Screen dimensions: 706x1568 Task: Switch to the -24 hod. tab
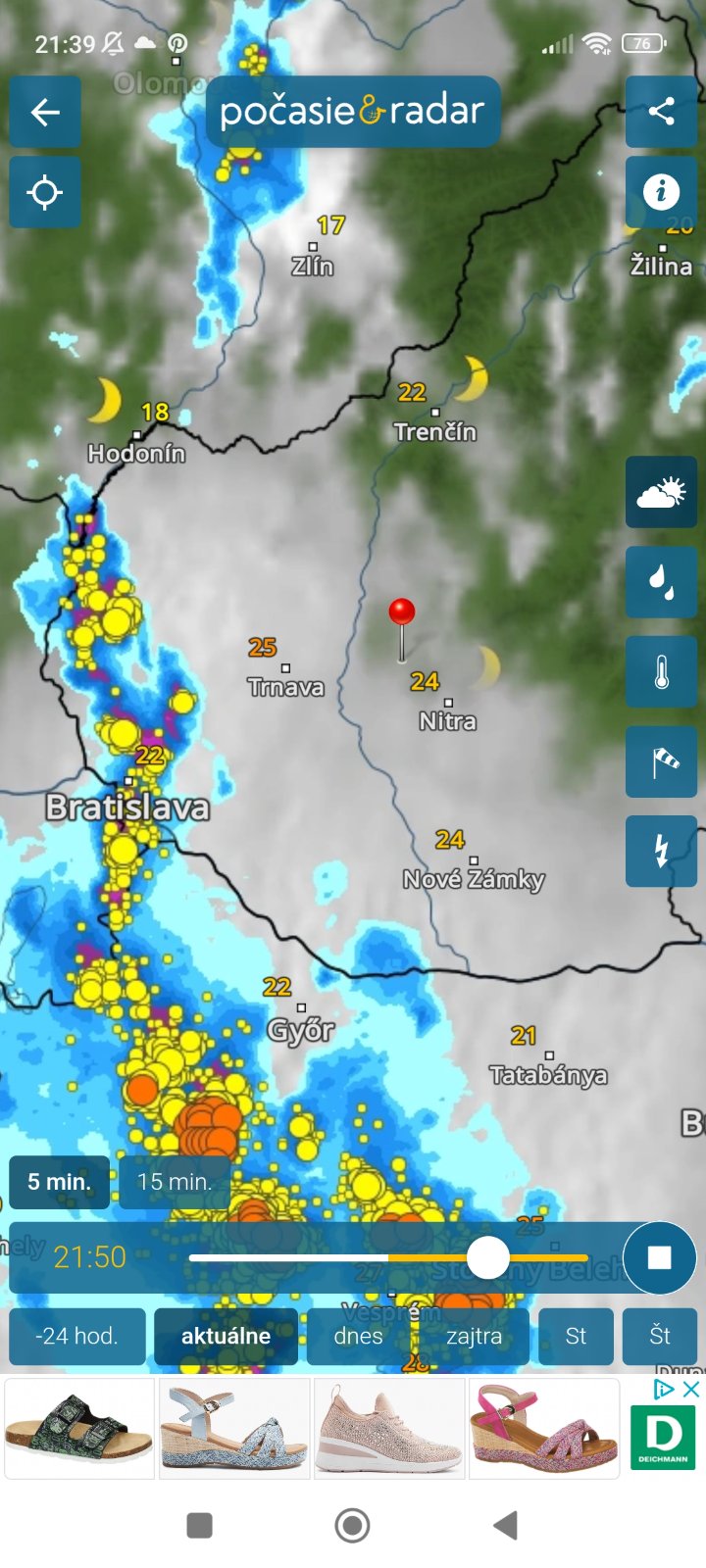pos(77,1336)
